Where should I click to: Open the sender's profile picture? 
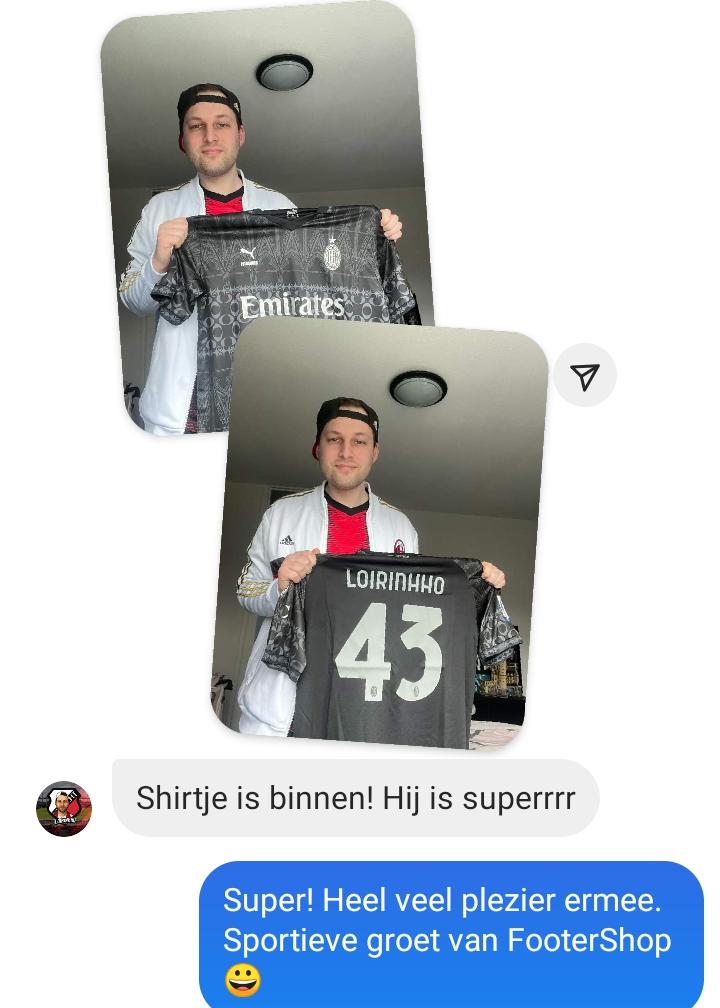64,808
